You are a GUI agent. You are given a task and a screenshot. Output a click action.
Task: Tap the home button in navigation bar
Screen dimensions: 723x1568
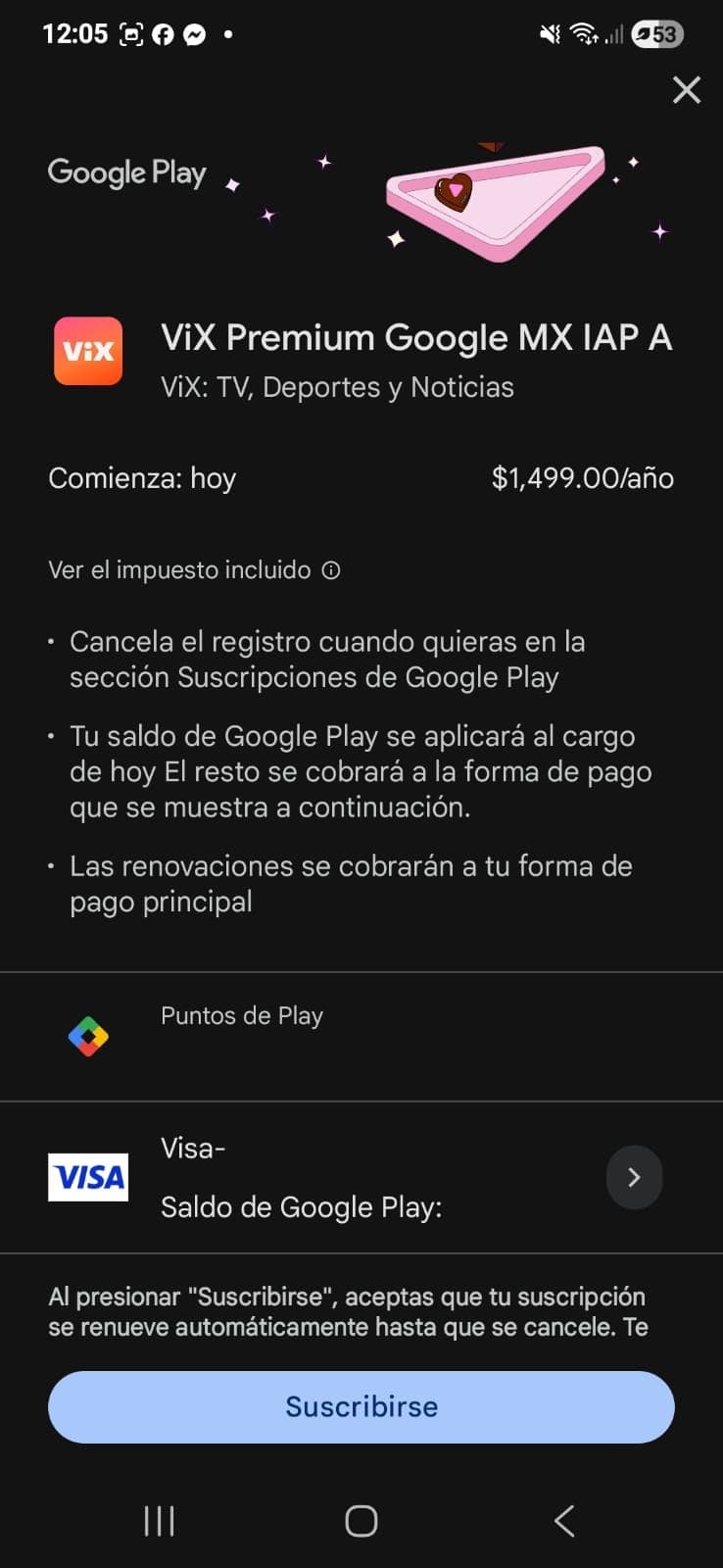click(x=361, y=1522)
